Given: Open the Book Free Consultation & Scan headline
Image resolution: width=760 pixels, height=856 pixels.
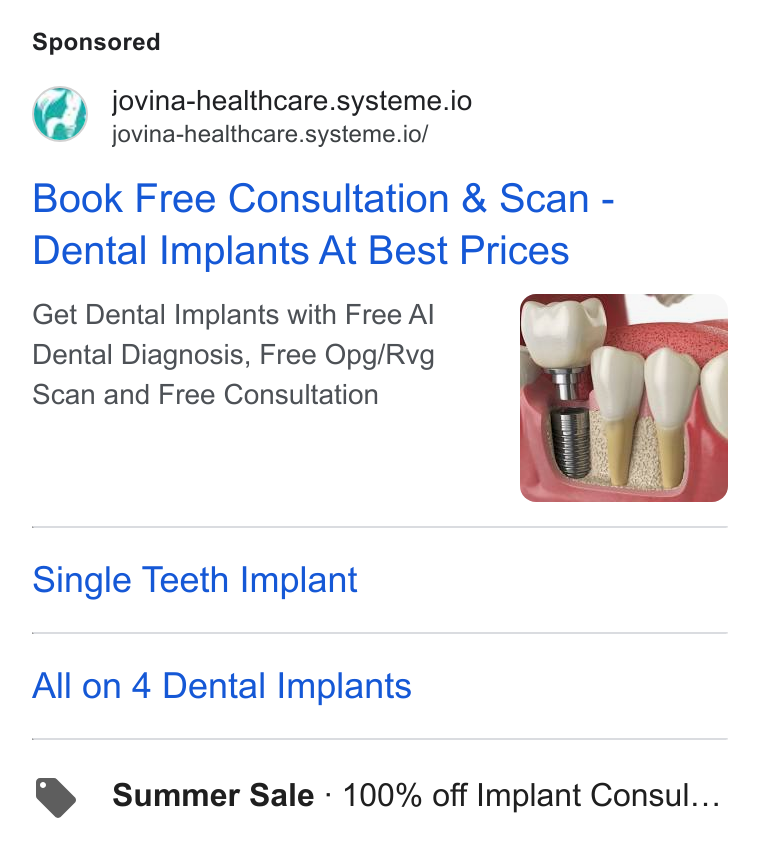Looking at the screenshot, I should coord(323,224).
